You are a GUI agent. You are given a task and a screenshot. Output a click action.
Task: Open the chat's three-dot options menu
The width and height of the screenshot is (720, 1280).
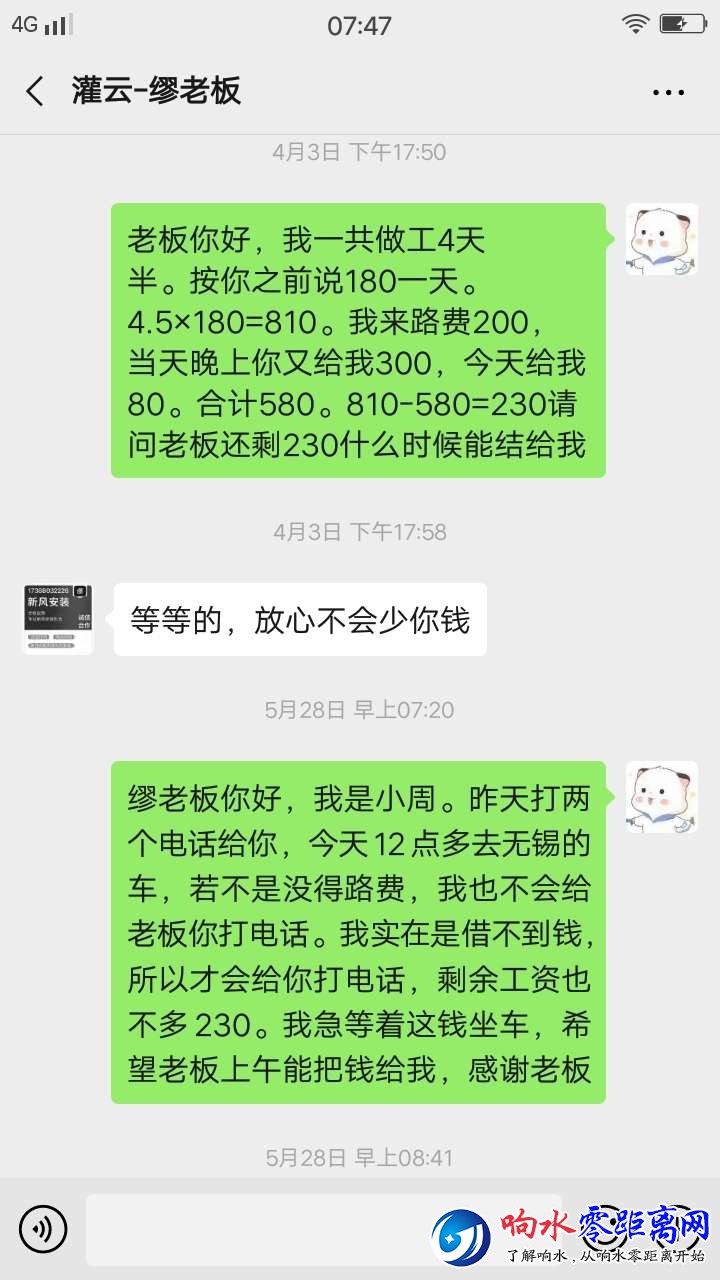(668, 92)
